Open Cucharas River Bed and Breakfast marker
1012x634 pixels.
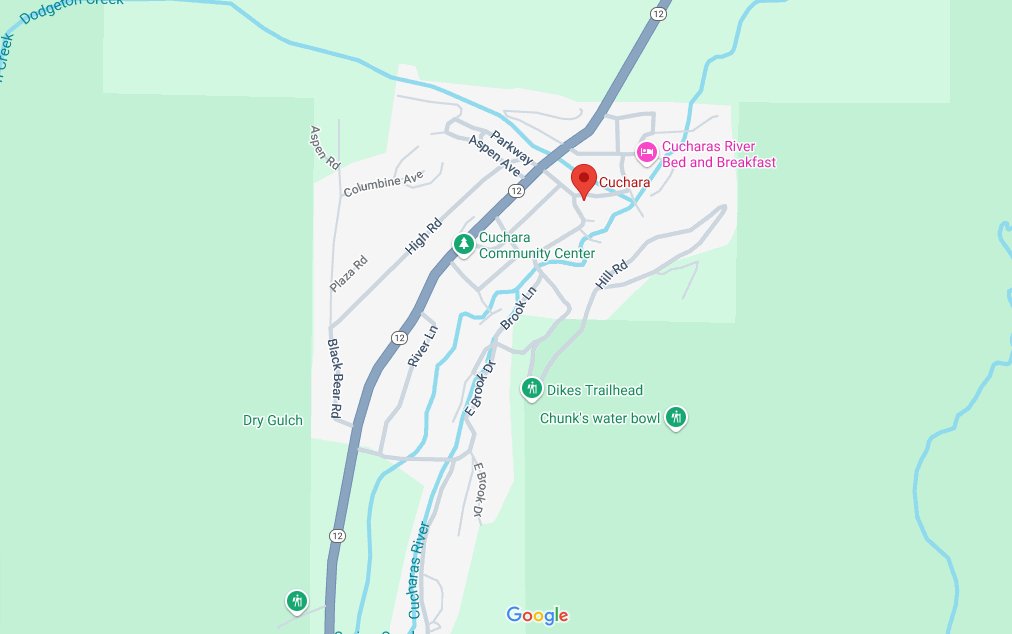[x=646, y=152]
